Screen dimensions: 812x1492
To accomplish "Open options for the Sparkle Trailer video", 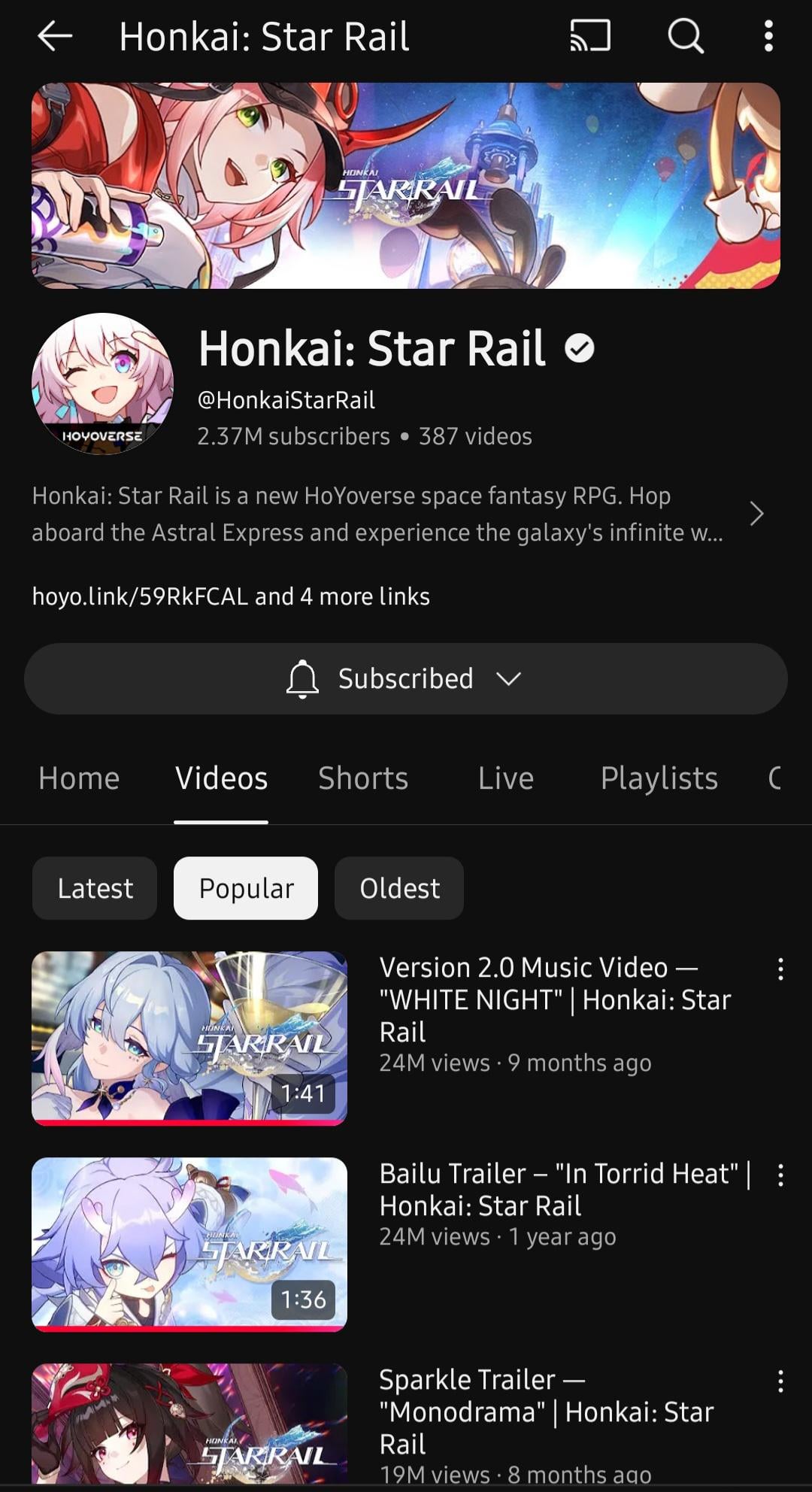I will pyautogui.click(x=780, y=1381).
